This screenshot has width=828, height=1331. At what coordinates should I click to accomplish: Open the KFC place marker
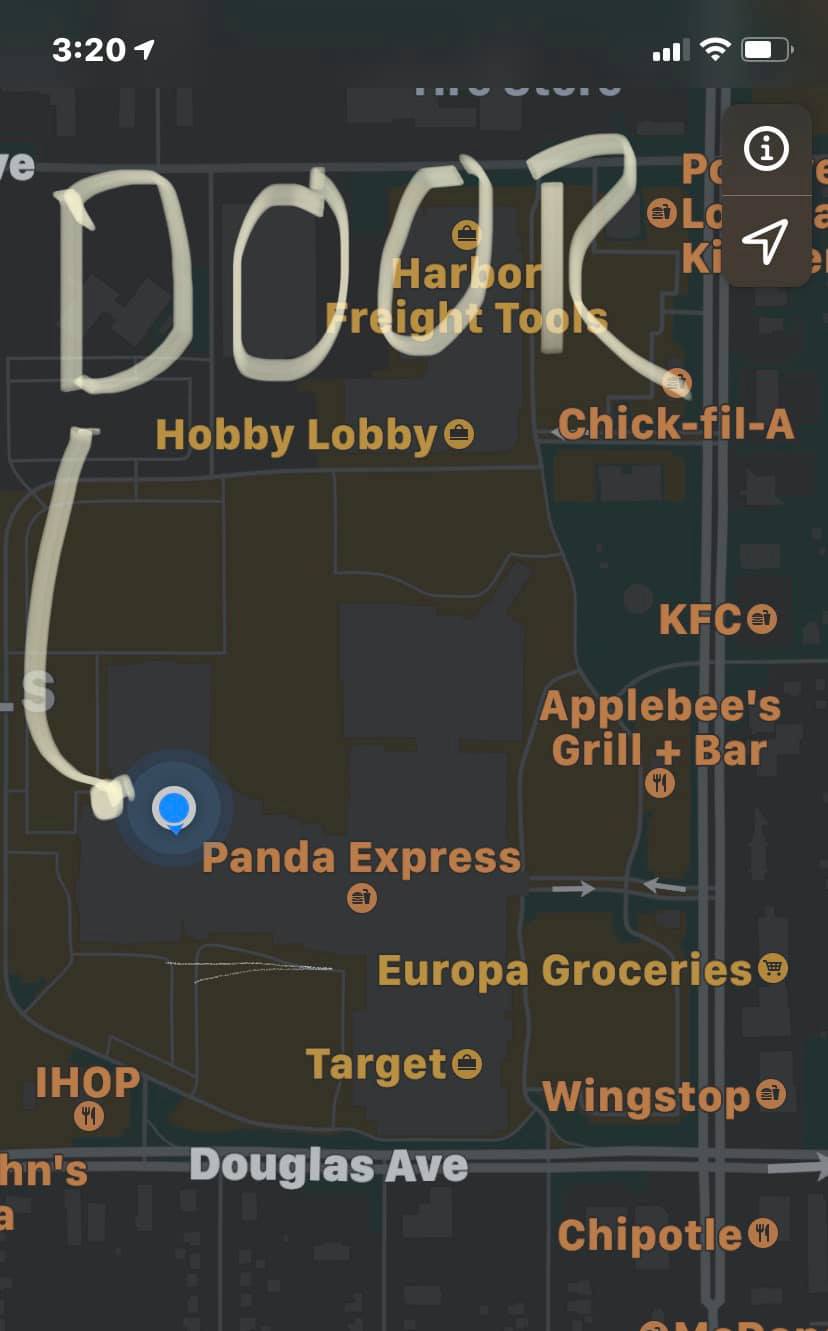click(x=761, y=619)
